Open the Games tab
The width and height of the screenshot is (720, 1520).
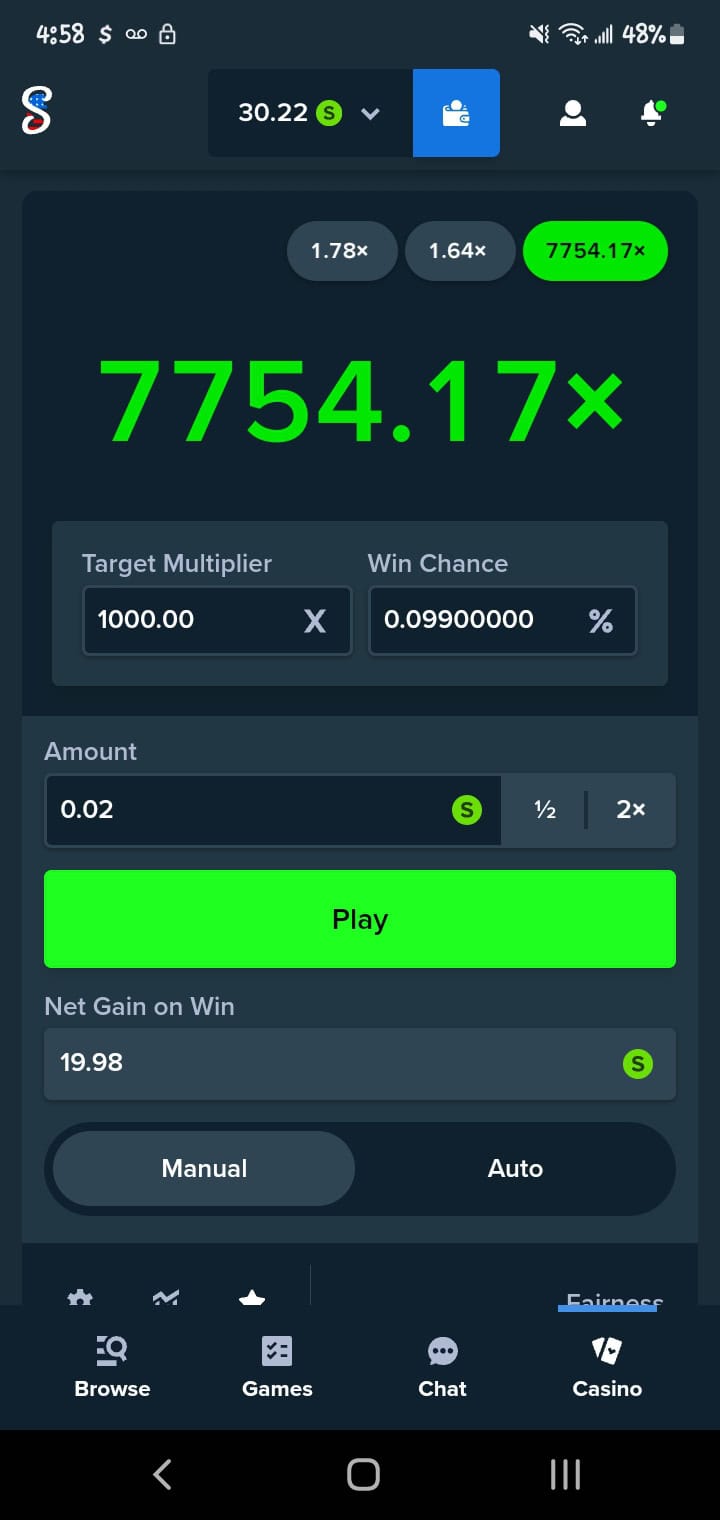coord(277,1367)
